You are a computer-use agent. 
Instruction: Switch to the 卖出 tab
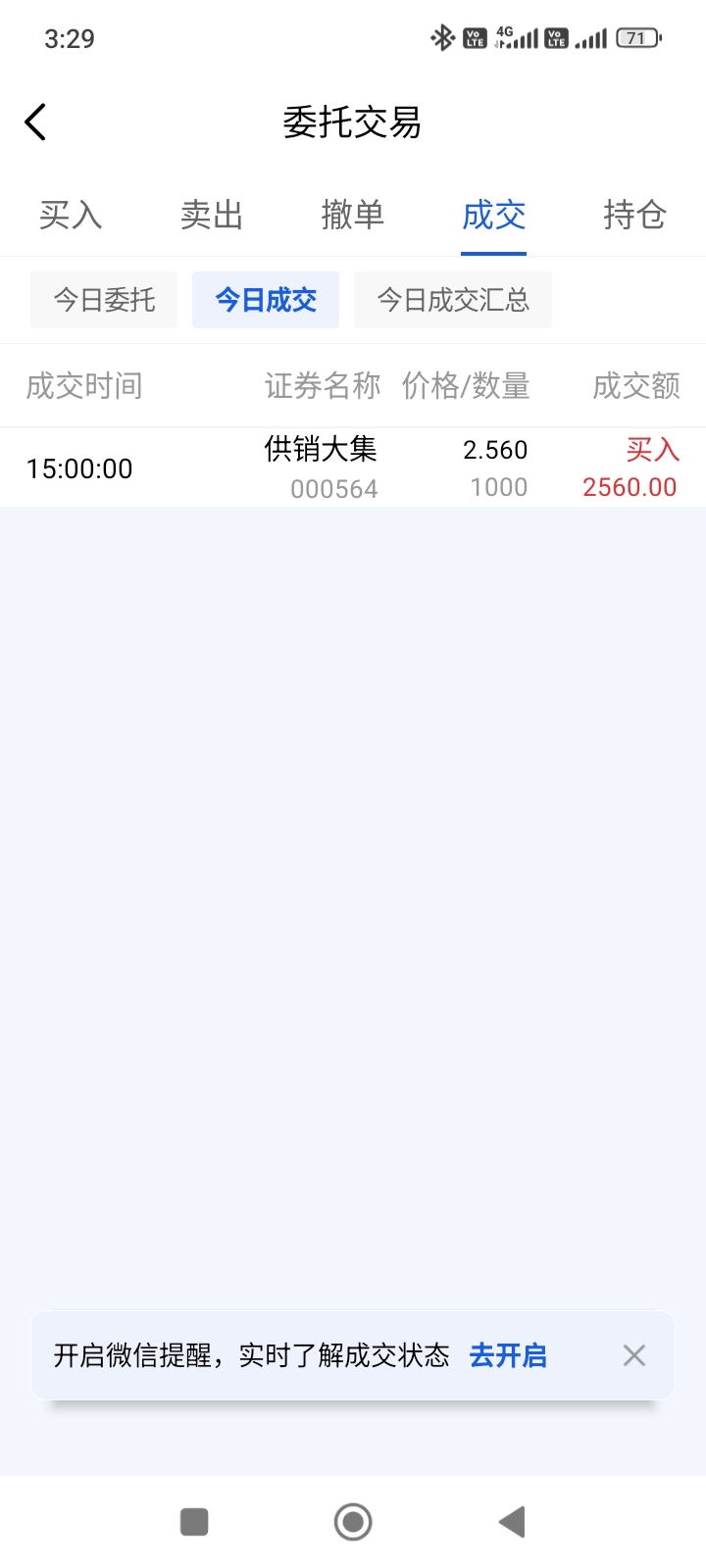click(212, 215)
